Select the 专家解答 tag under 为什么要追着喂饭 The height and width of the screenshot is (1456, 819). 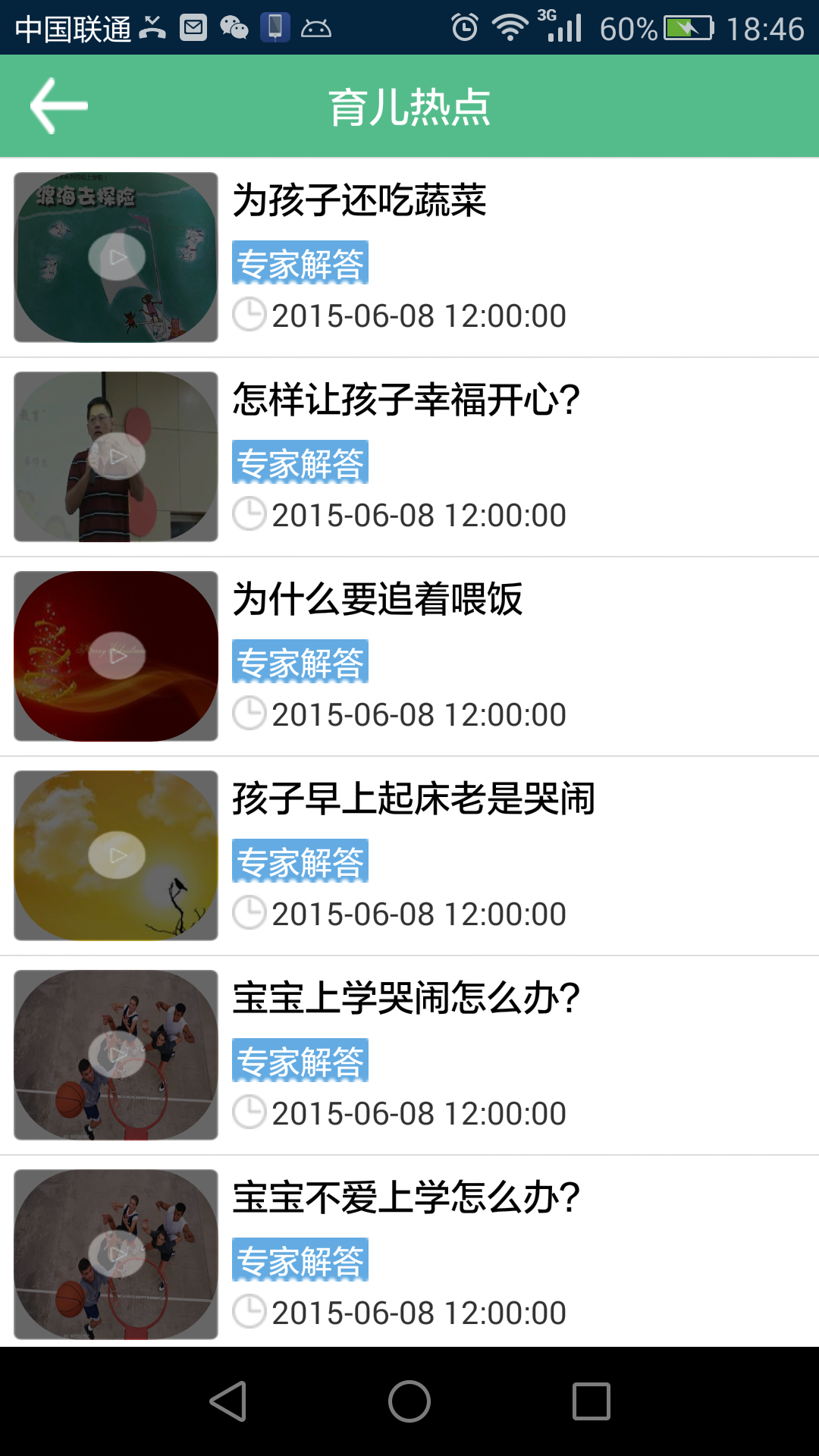(300, 661)
